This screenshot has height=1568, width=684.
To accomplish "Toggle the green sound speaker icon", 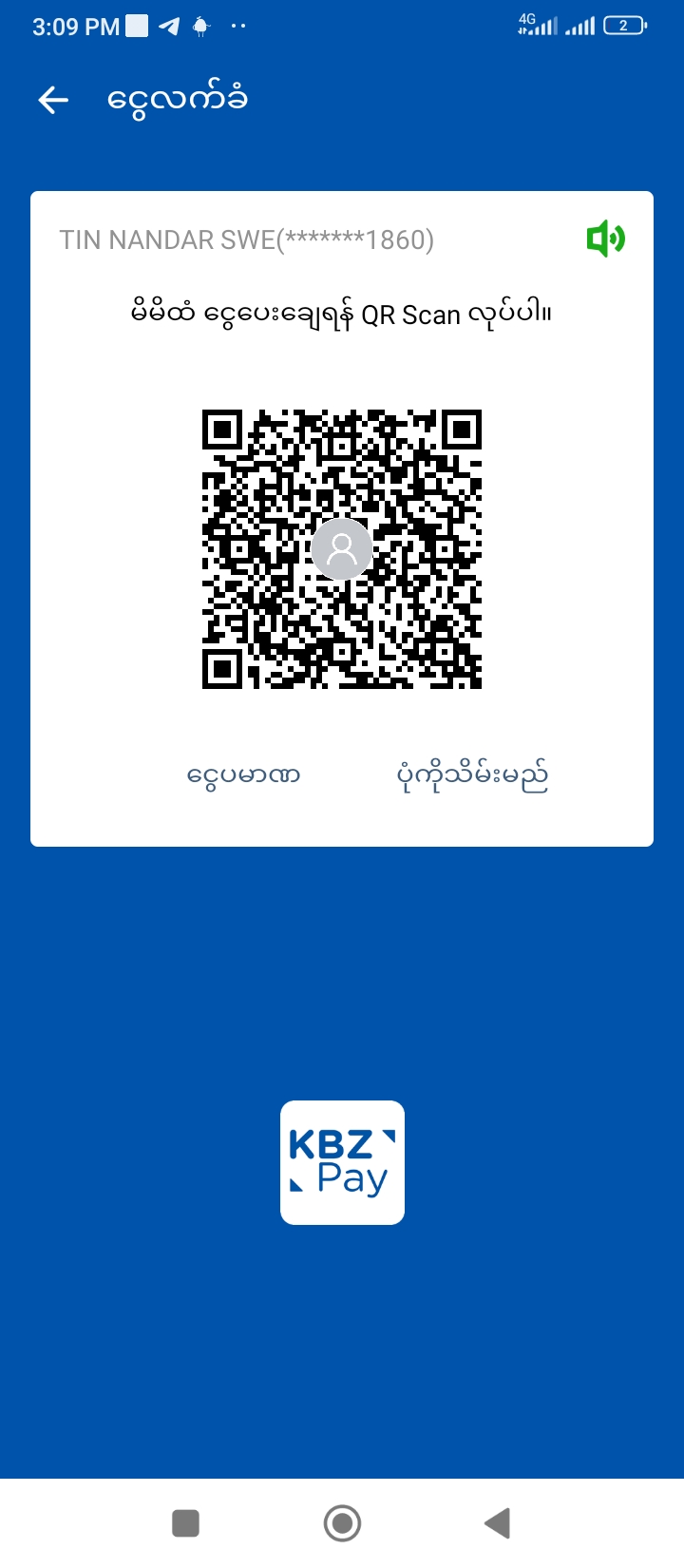I will [605, 239].
